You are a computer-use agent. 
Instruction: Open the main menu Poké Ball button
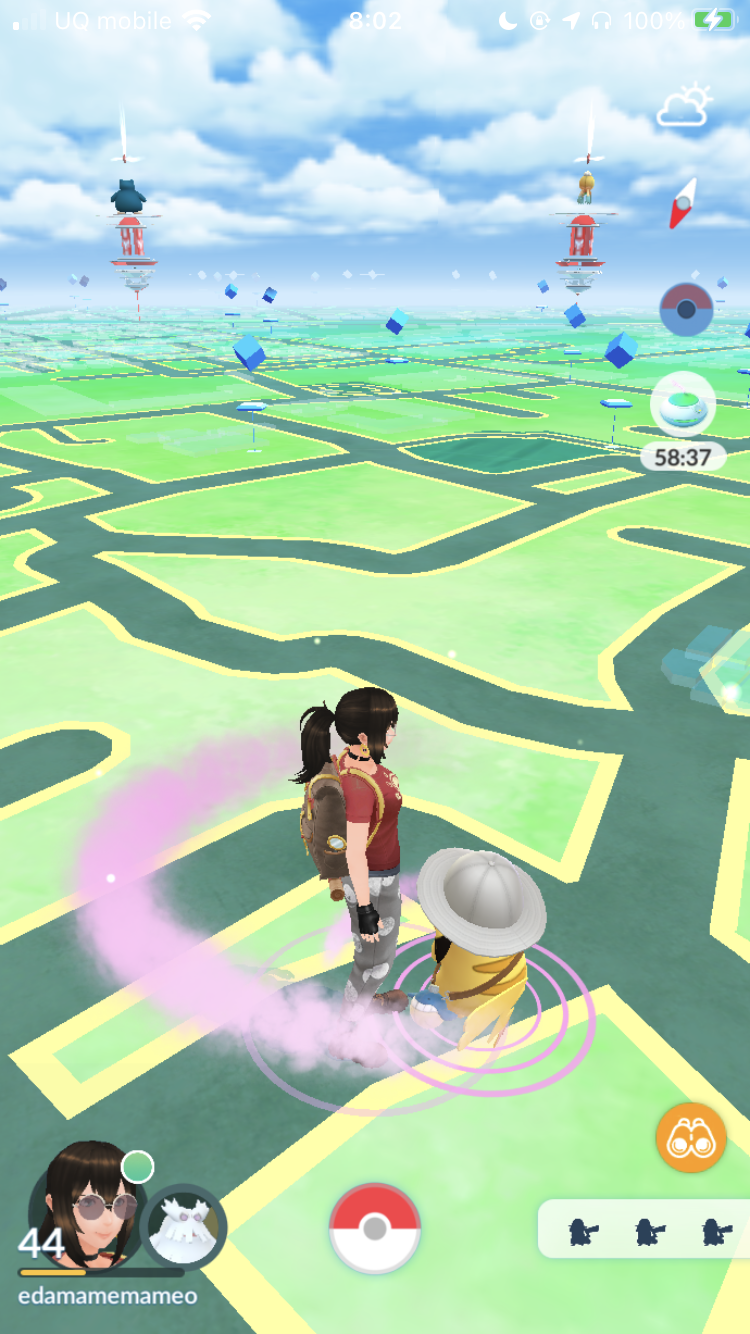click(x=375, y=1228)
